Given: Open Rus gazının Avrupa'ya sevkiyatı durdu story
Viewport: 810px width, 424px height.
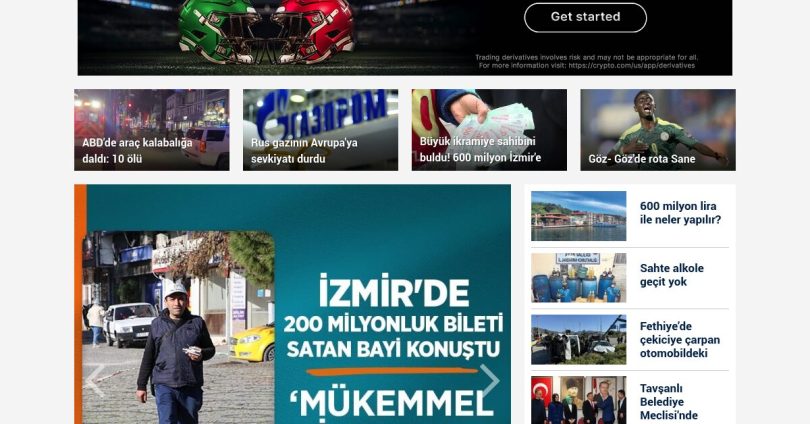Looking at the screenshot, I should tap(320, 130).
